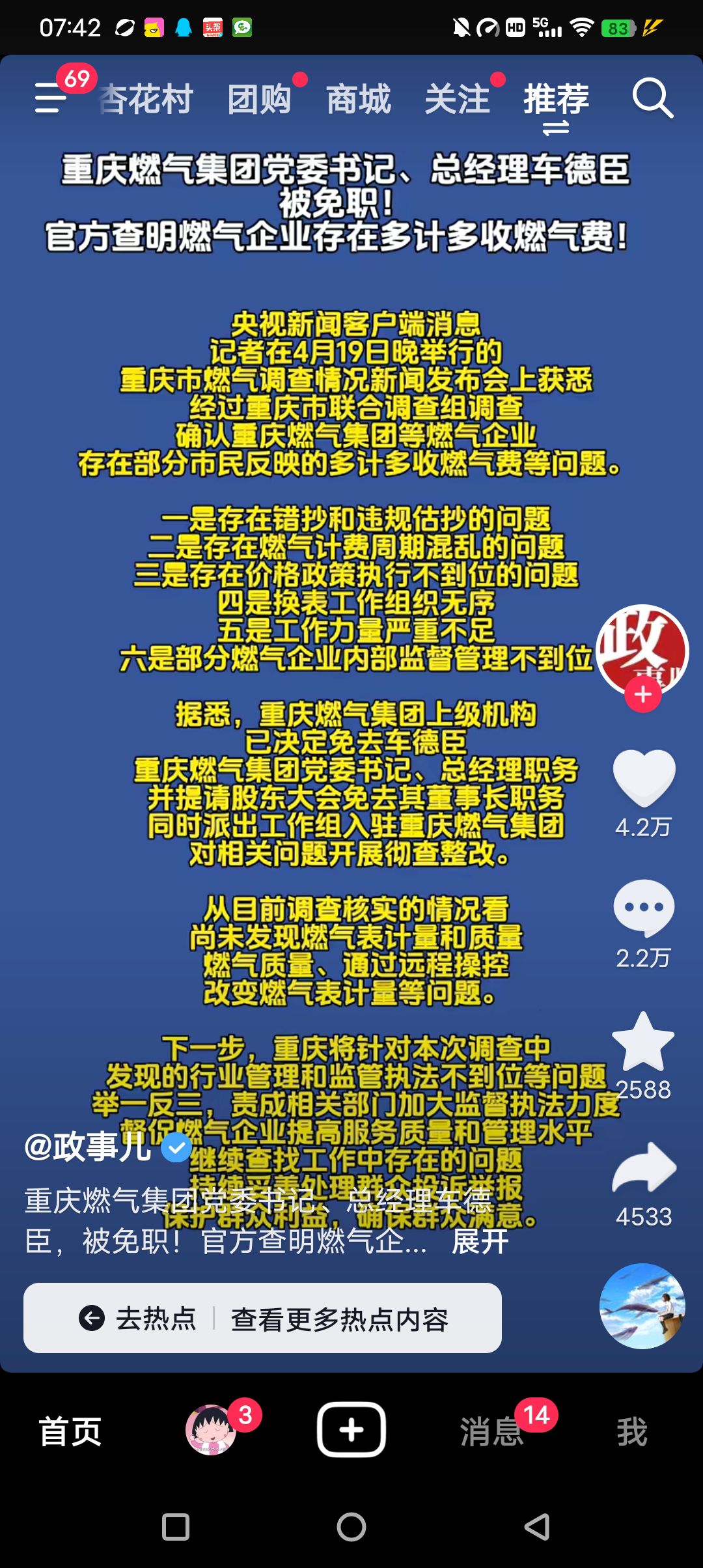Screen dimensions: 703x1568
Task: Create a new post with plus button
Action: 351,1430
